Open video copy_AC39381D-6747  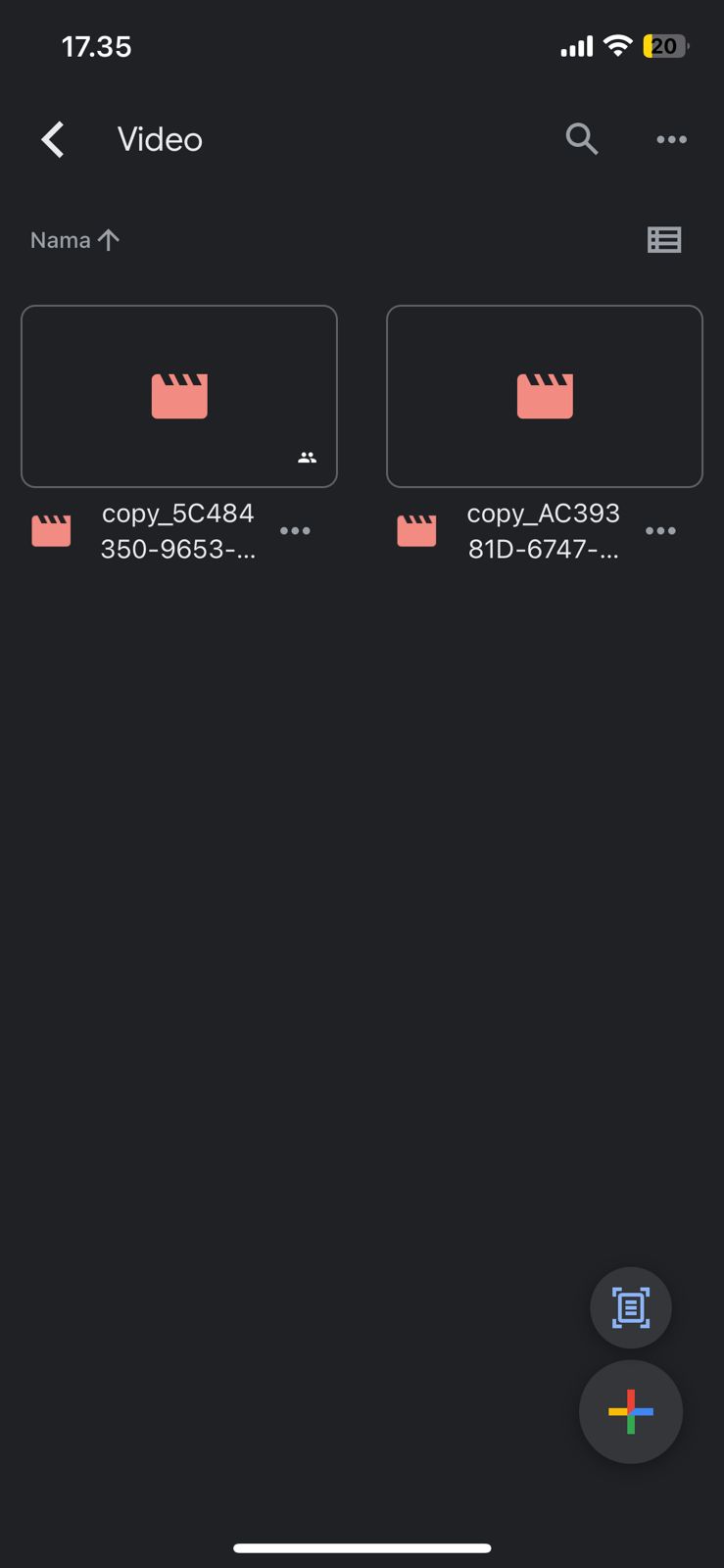coord(545,396)
